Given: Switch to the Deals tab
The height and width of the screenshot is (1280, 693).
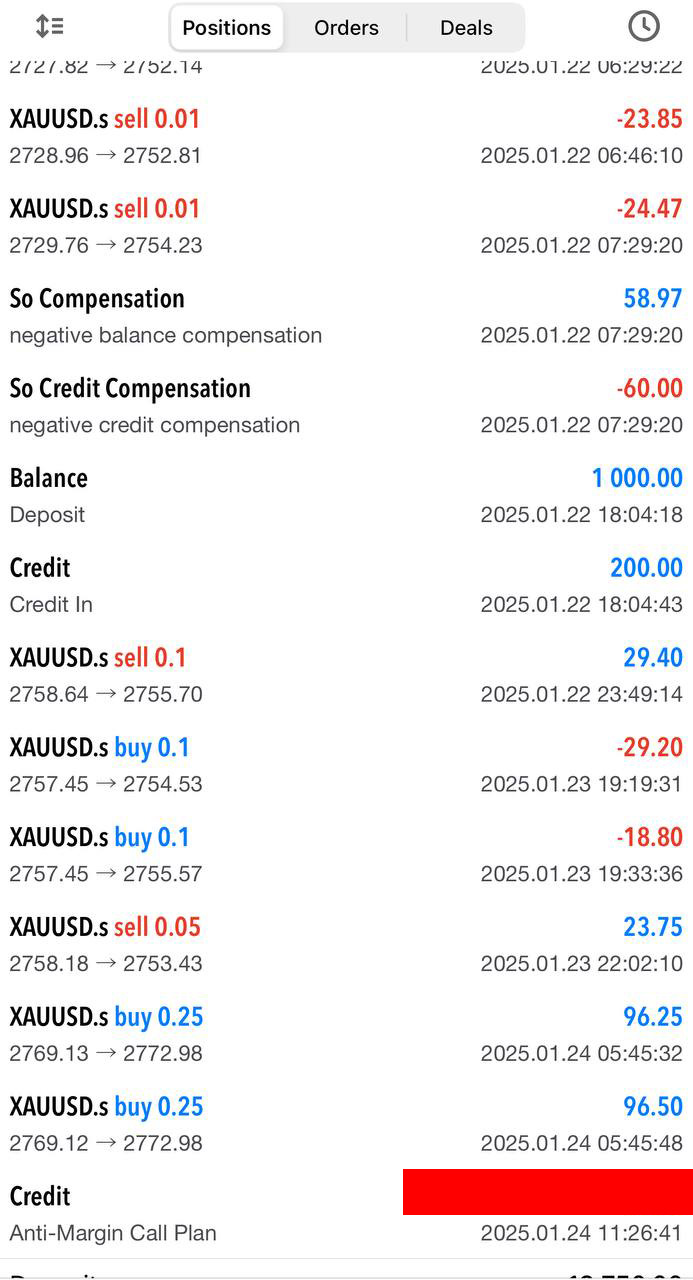Looking at the screenshot, I should point(466,27).
